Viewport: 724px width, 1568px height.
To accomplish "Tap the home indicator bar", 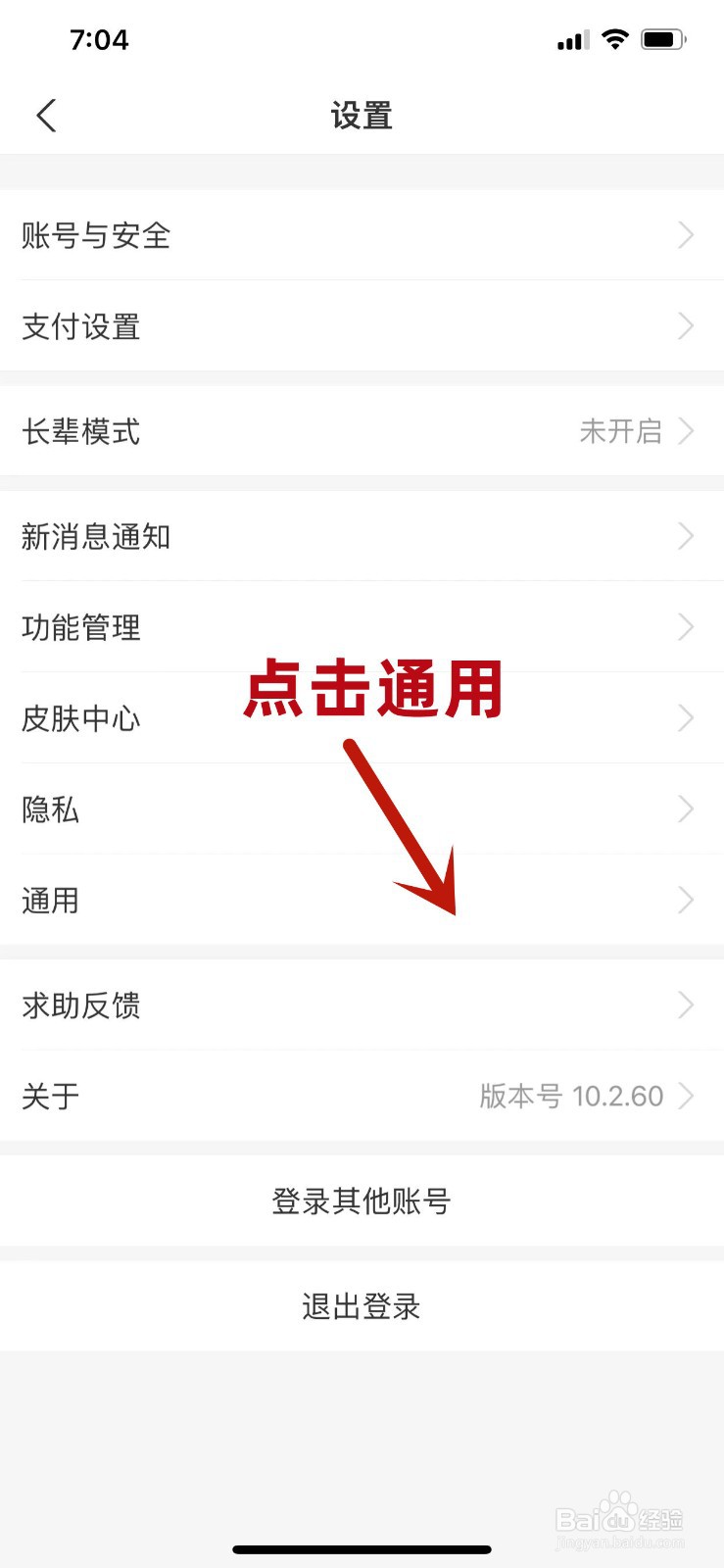I will tap(362, 1549).
